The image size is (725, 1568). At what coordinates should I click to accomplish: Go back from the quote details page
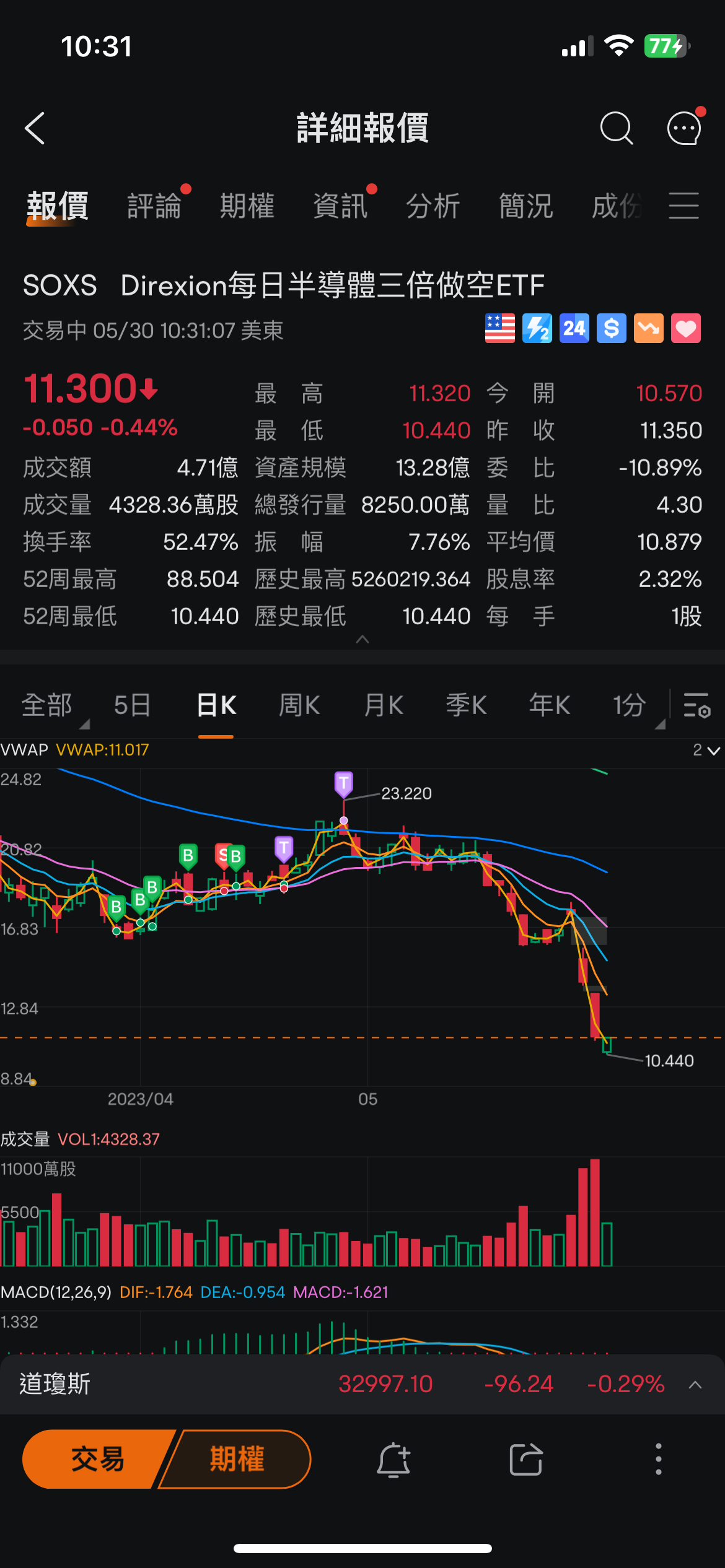(x=35, y=128)
